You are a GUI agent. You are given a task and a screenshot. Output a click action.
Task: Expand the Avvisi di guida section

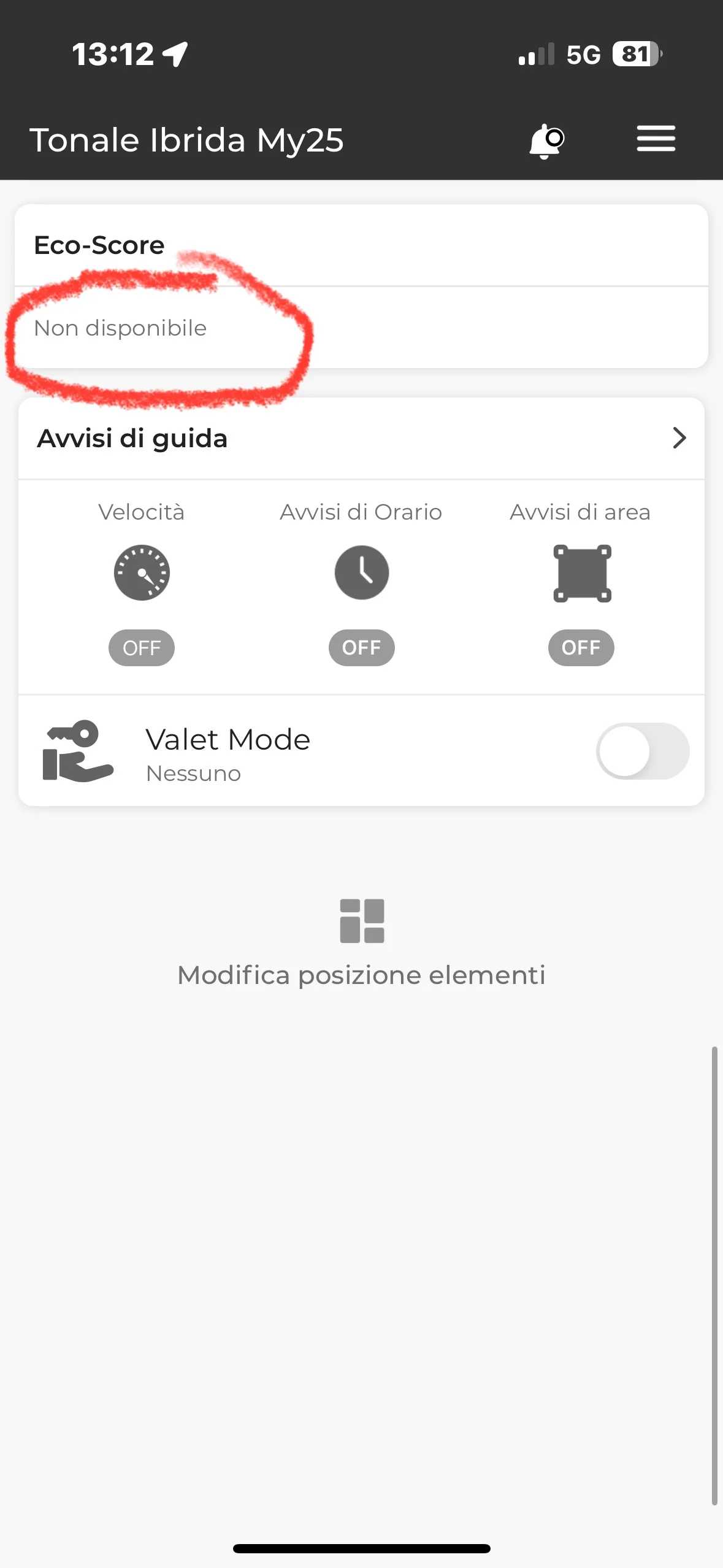[x=679, y=438]
